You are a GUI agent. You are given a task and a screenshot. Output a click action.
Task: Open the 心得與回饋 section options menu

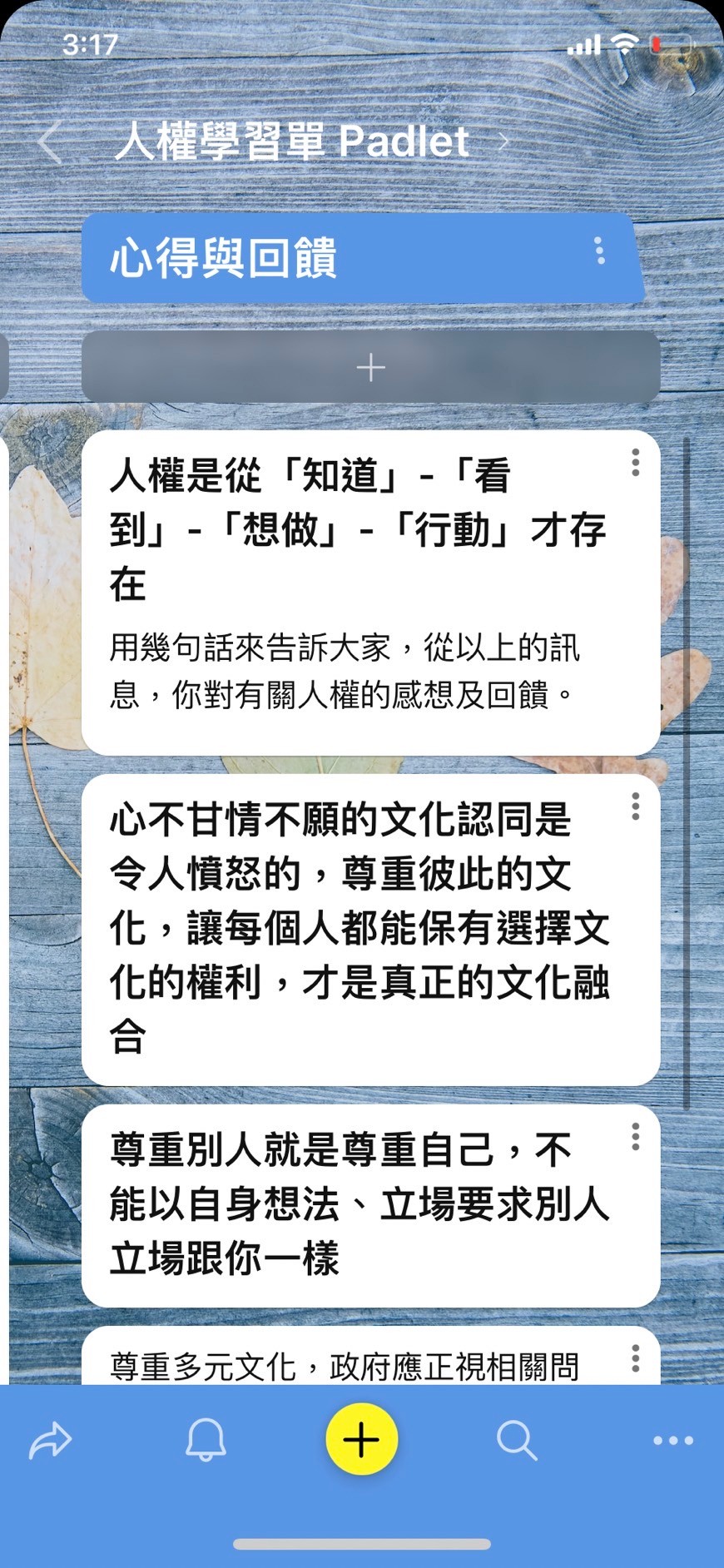click(x=599, y=251)
